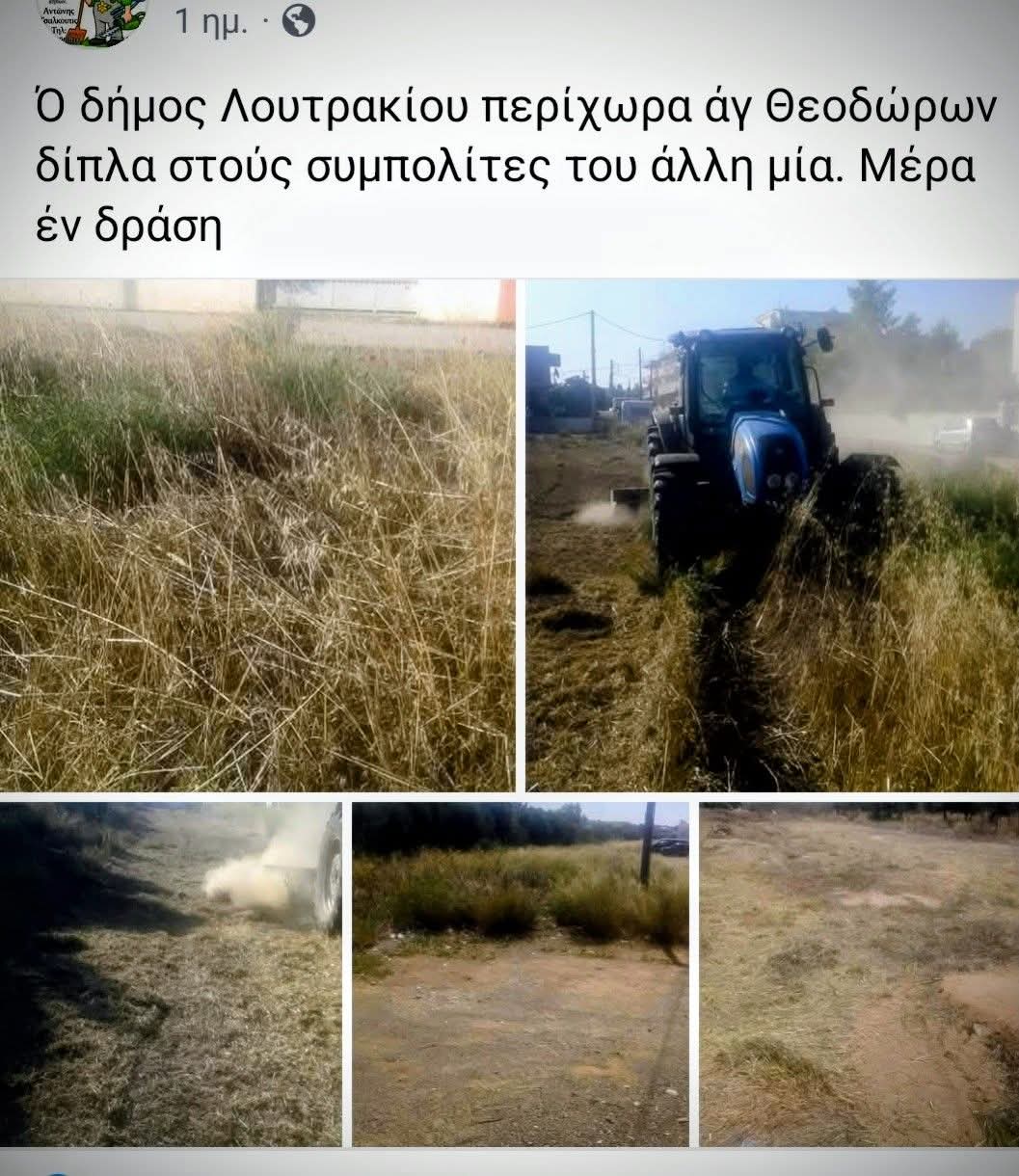Open the blue tractor photo

coord(771,535)
